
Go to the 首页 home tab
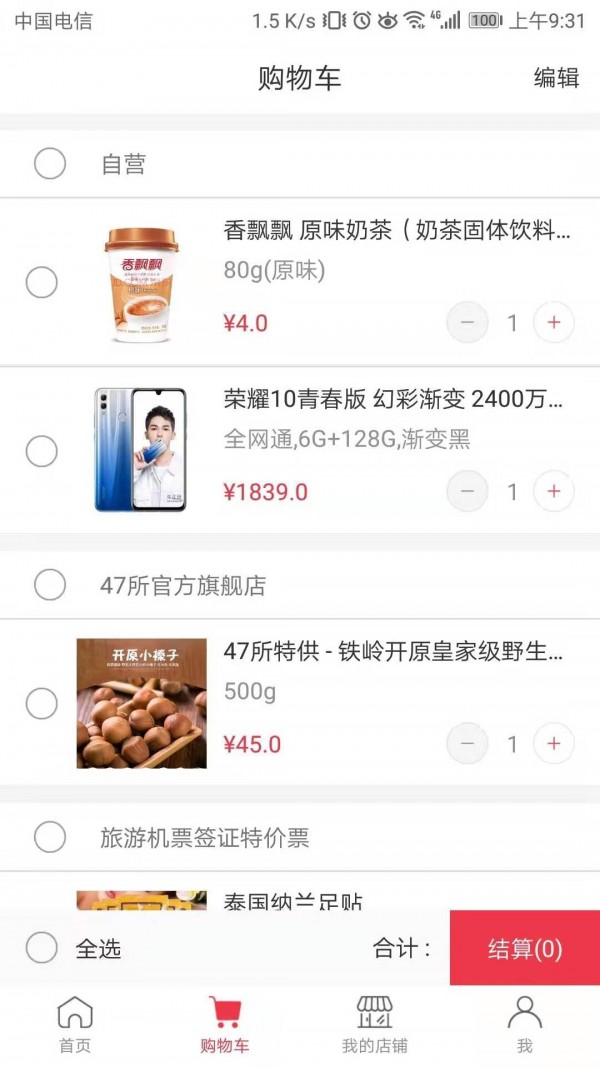pos(75,1024)
